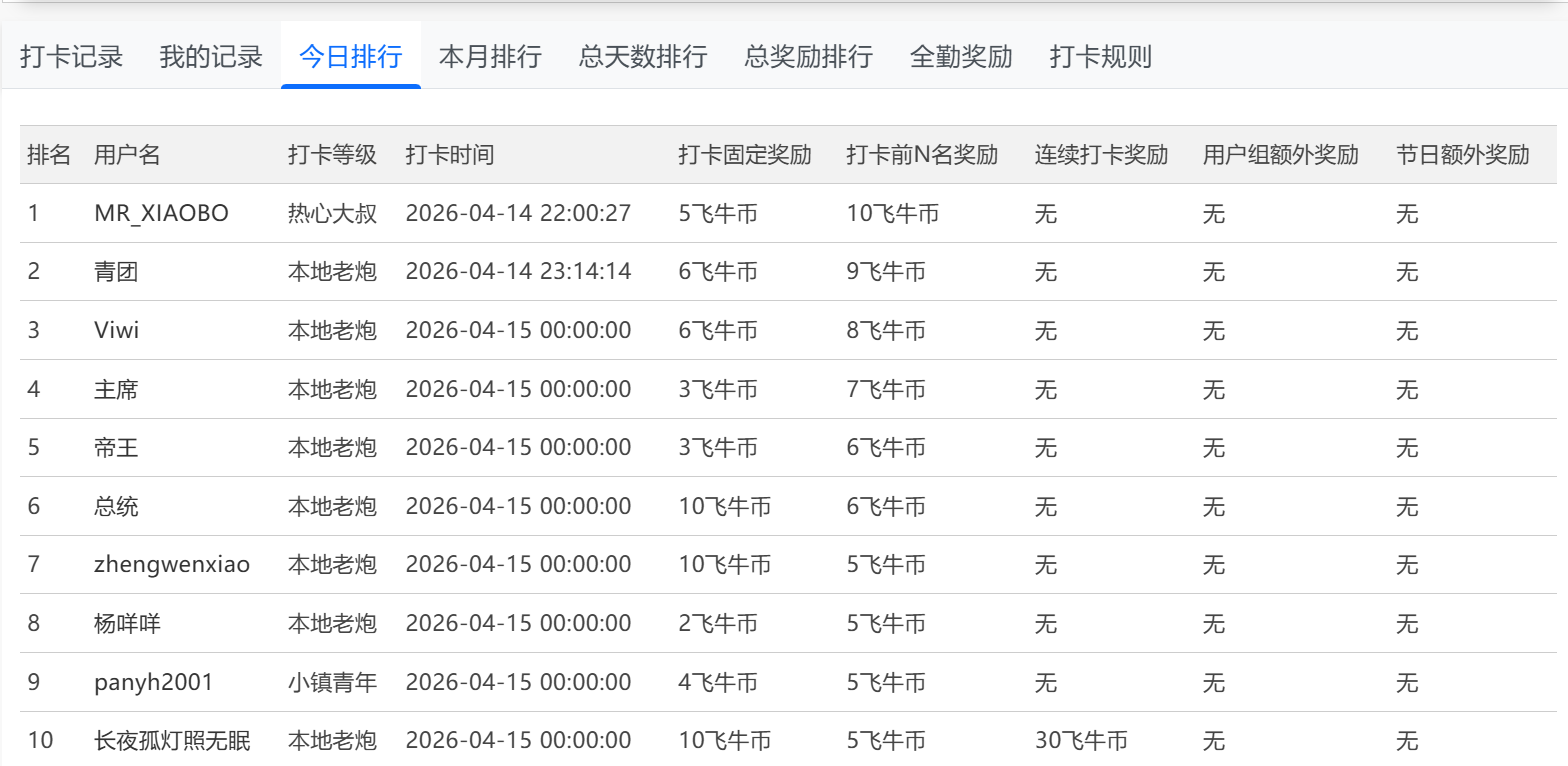The width and height of the screenshot is (1568, 766).
Task: Switch to the 本月排行 tab
Action: coord(490,56)
